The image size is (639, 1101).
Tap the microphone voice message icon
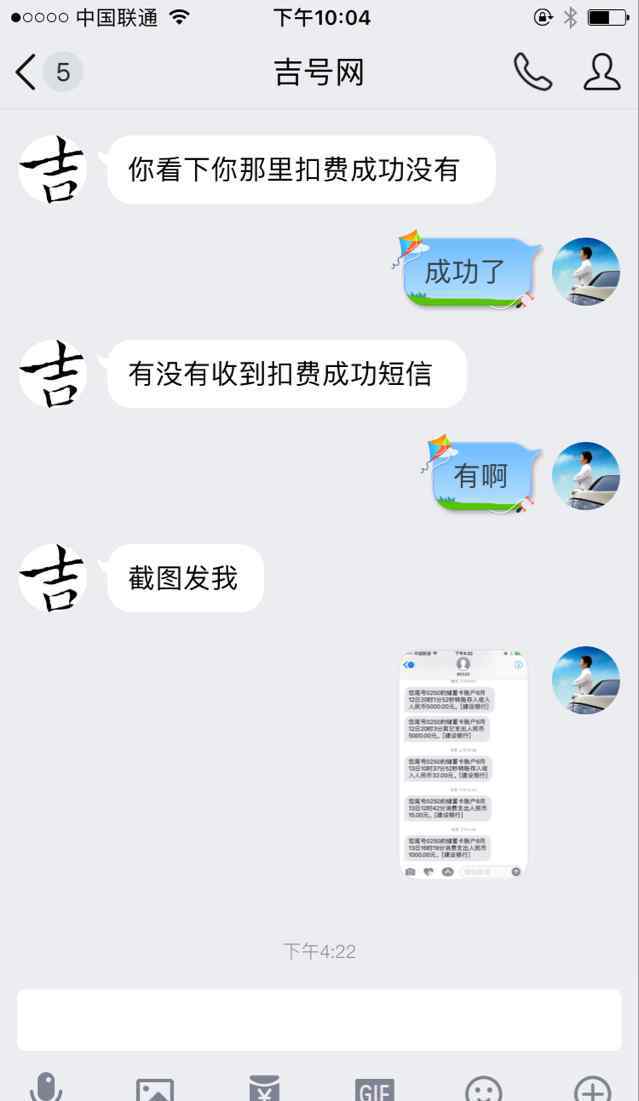coord(46,1087)
